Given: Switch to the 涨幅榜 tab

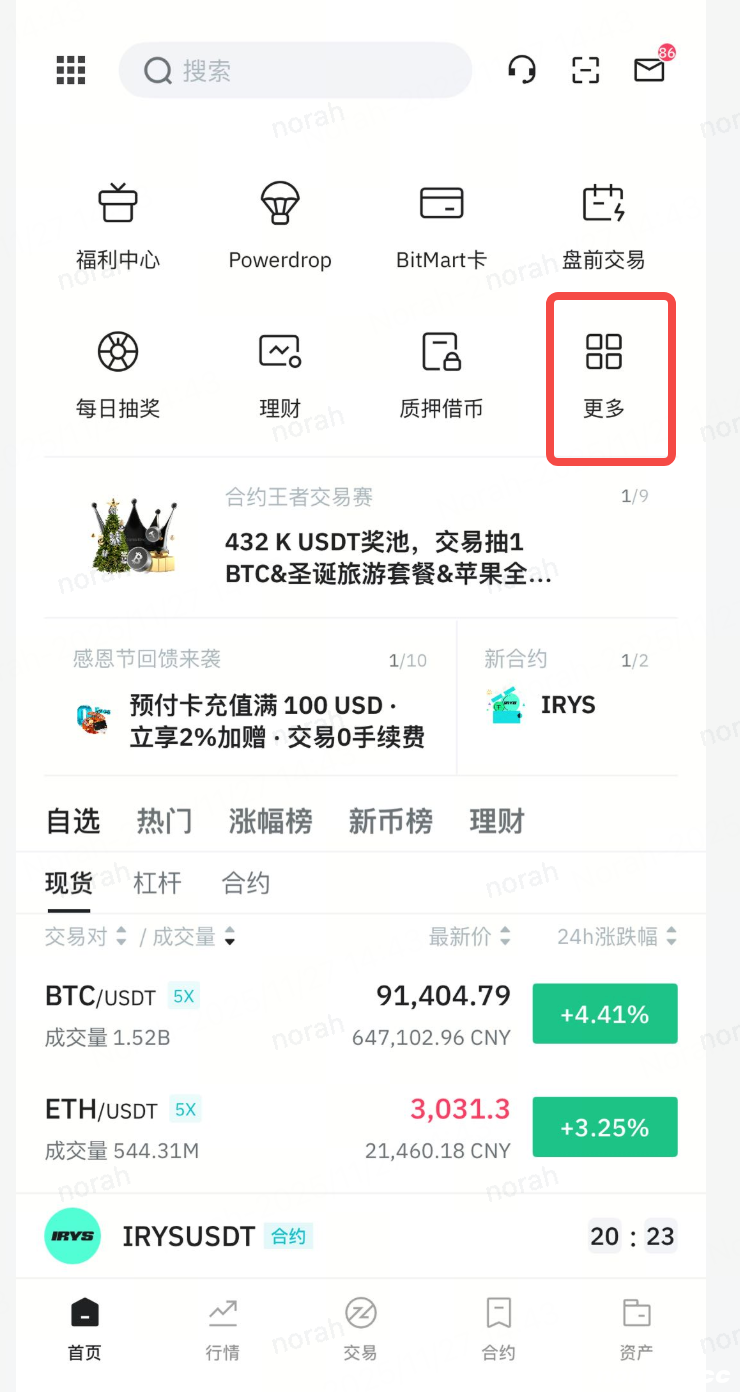Looking at the screenshot, I should click(270, 821).
